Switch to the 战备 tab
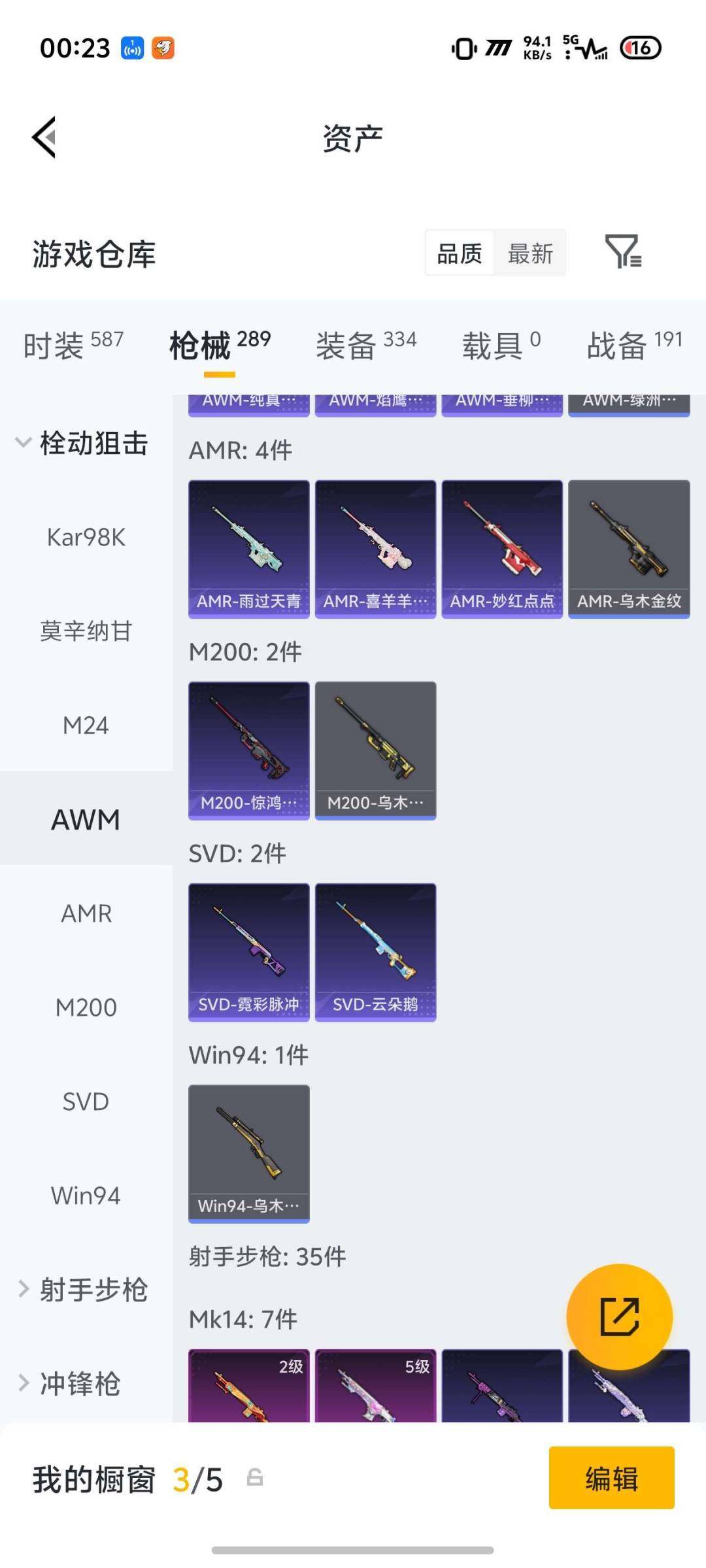 click(x=634, y=345)
